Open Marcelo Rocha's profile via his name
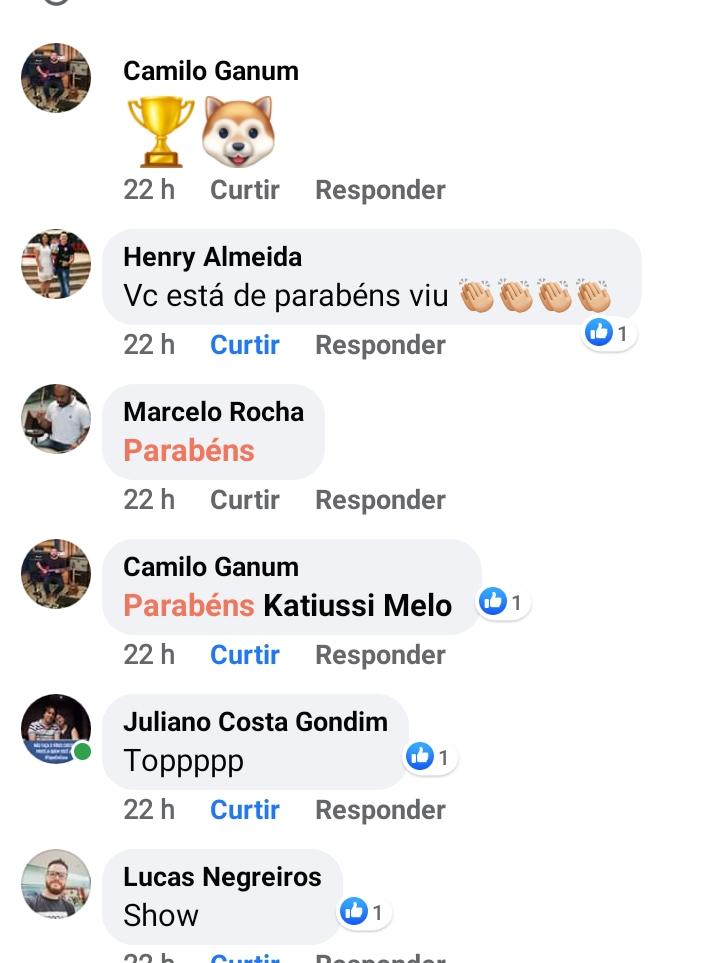The height and width of the screenshot is (963, 720). (x=212, y=411)
